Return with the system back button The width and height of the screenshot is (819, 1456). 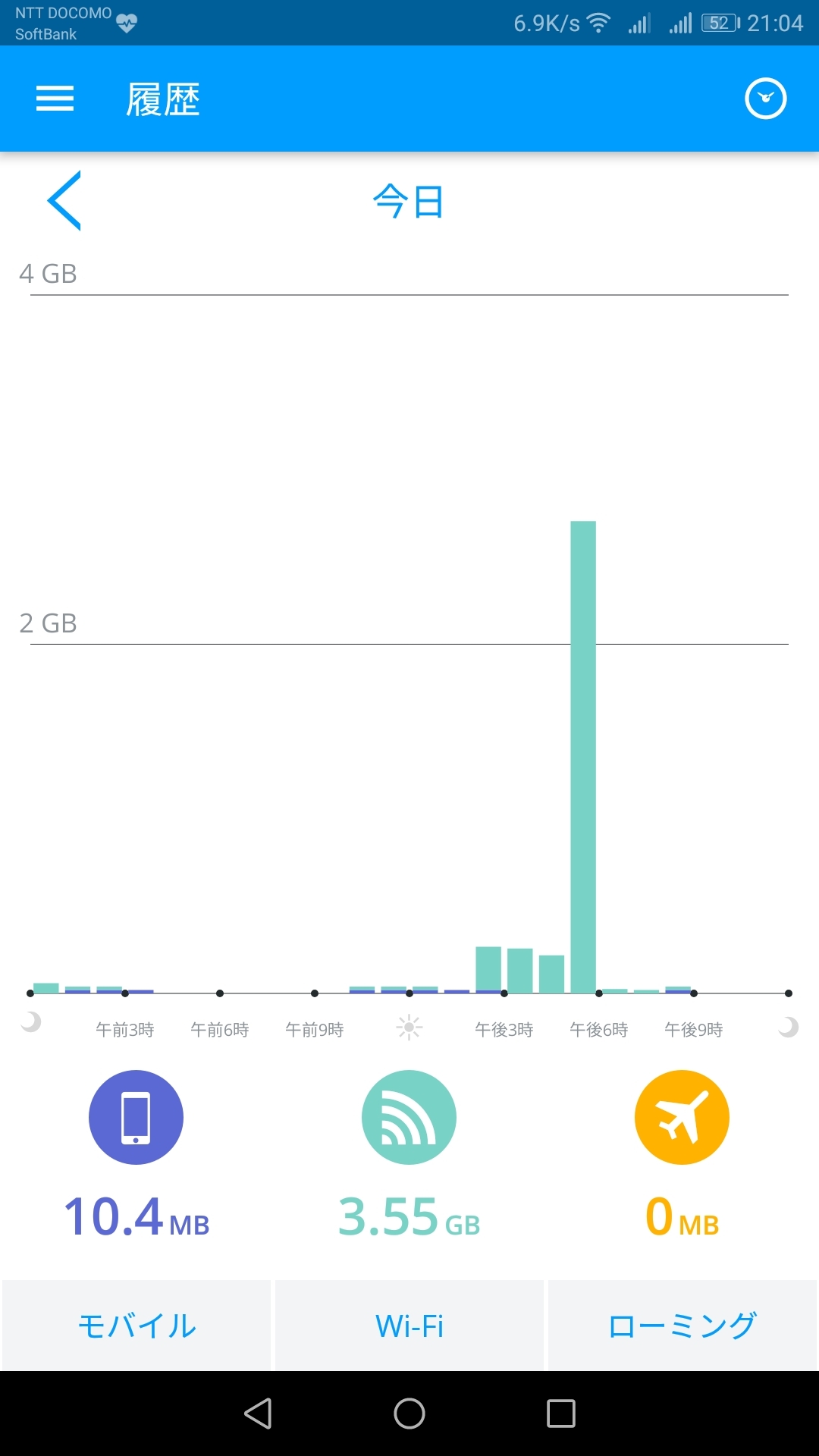click(x=258, y=1414)
